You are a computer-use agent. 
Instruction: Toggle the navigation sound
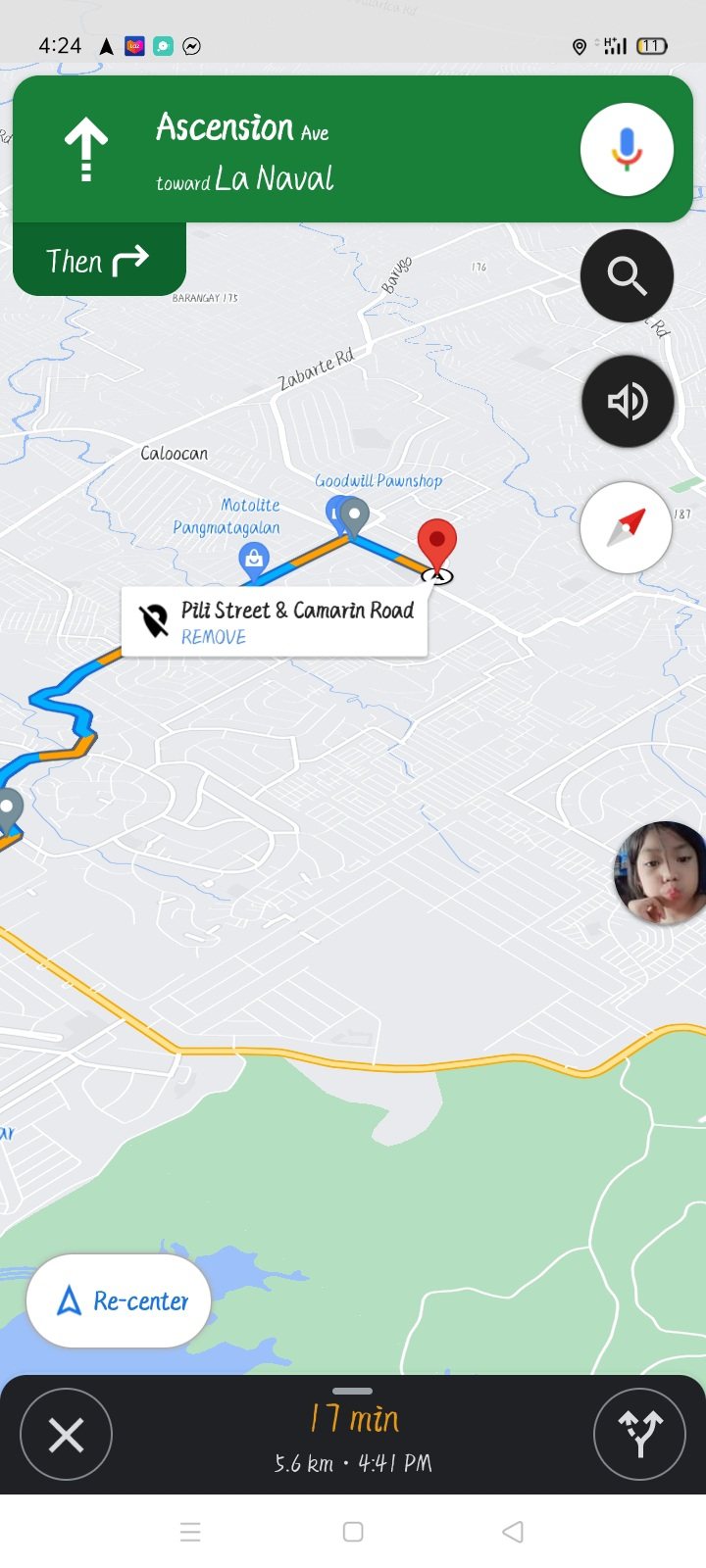pyautogui.click(x=627, y=401)
